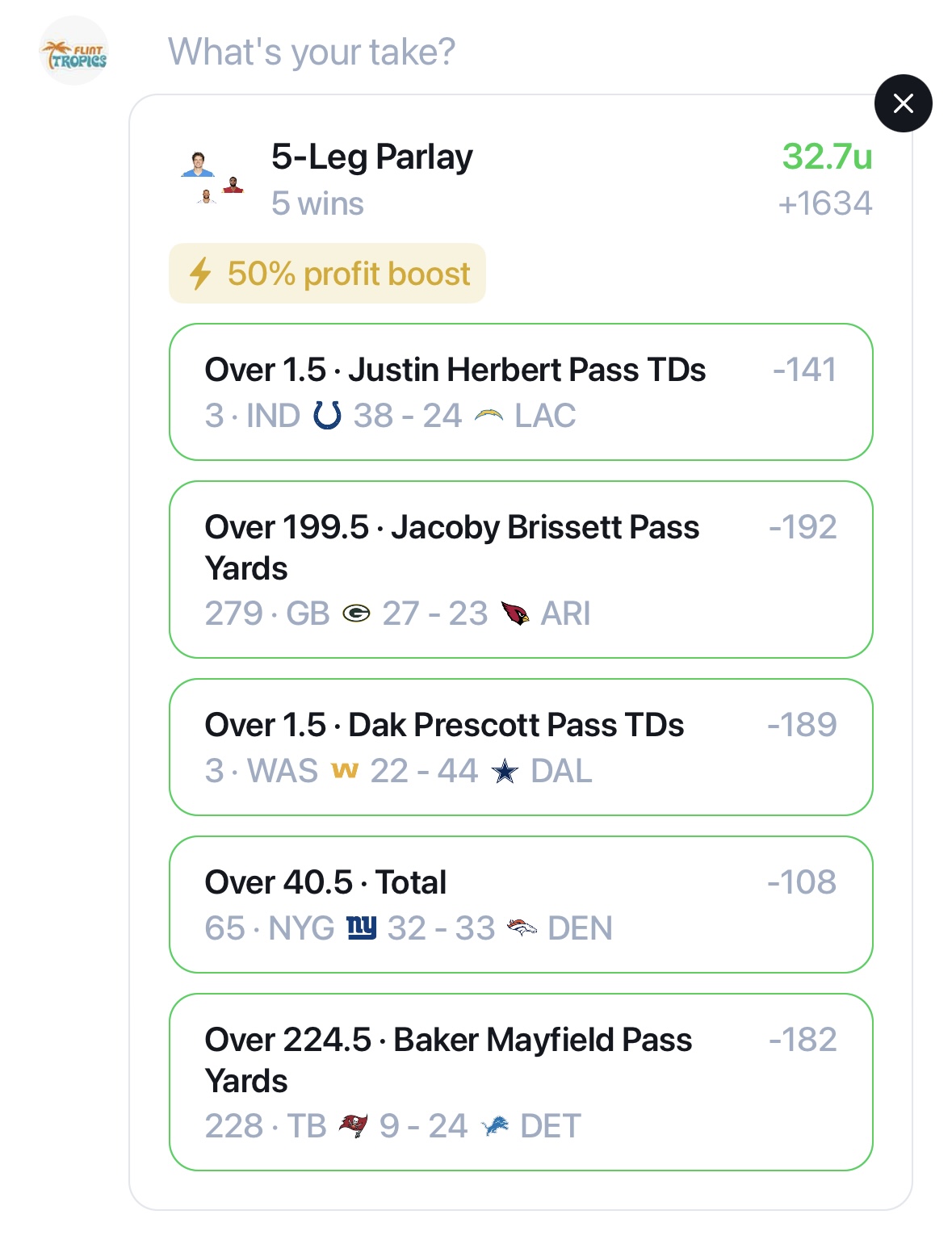
Task: Open the Jacoby Brissett Pass Yards leg
Action: coord(521,569)
